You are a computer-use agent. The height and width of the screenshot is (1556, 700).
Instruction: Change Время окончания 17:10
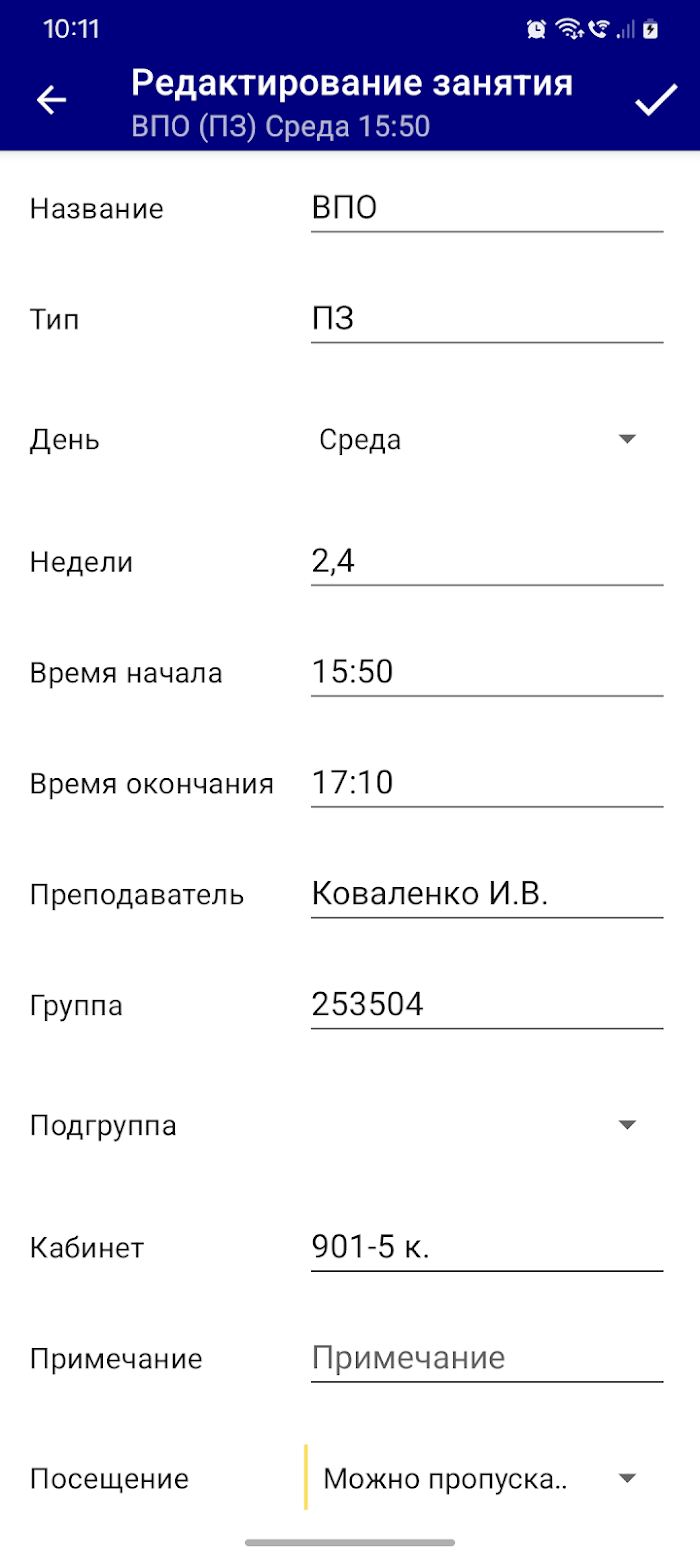(487, 783)
